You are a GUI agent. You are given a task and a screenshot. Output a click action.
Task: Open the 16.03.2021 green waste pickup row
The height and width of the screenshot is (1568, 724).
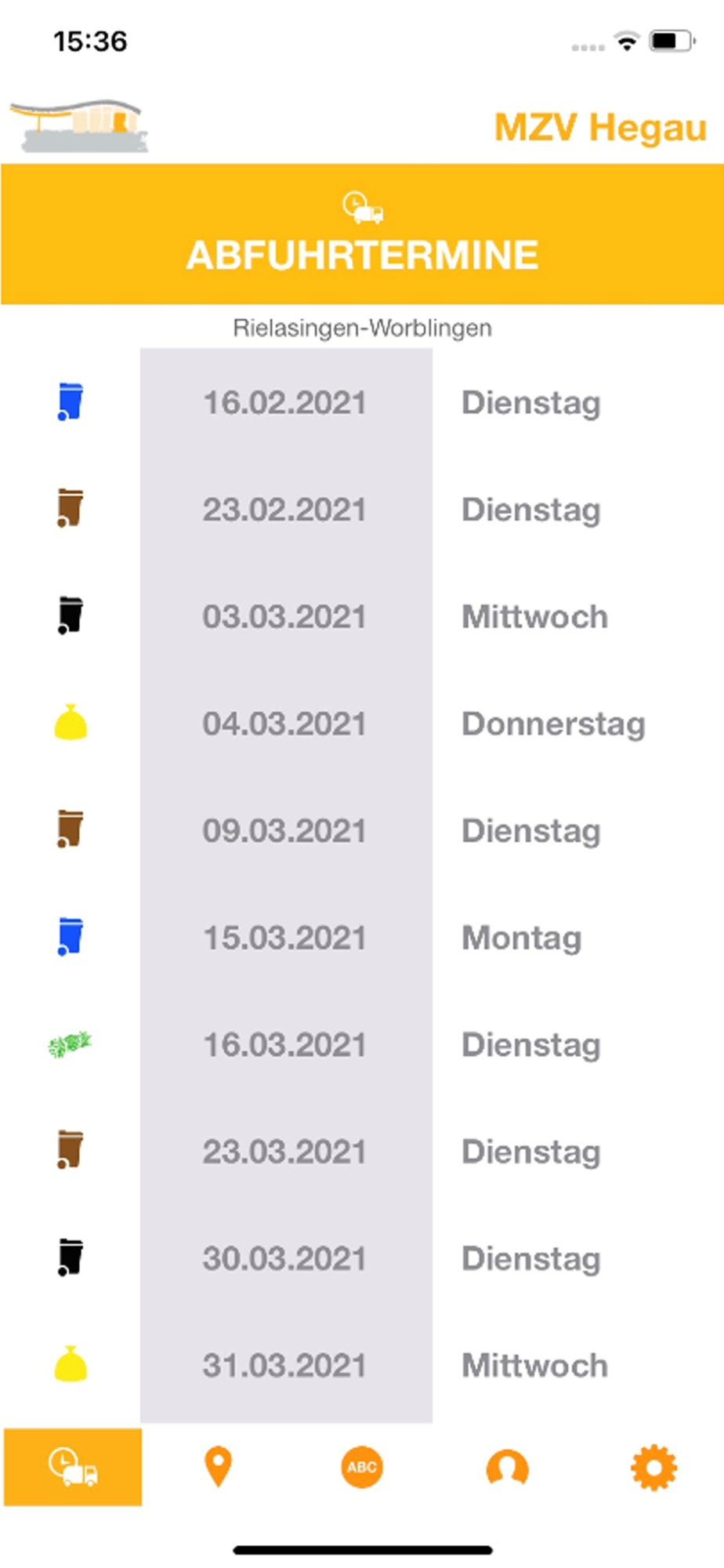click(x=362, y=1044)
